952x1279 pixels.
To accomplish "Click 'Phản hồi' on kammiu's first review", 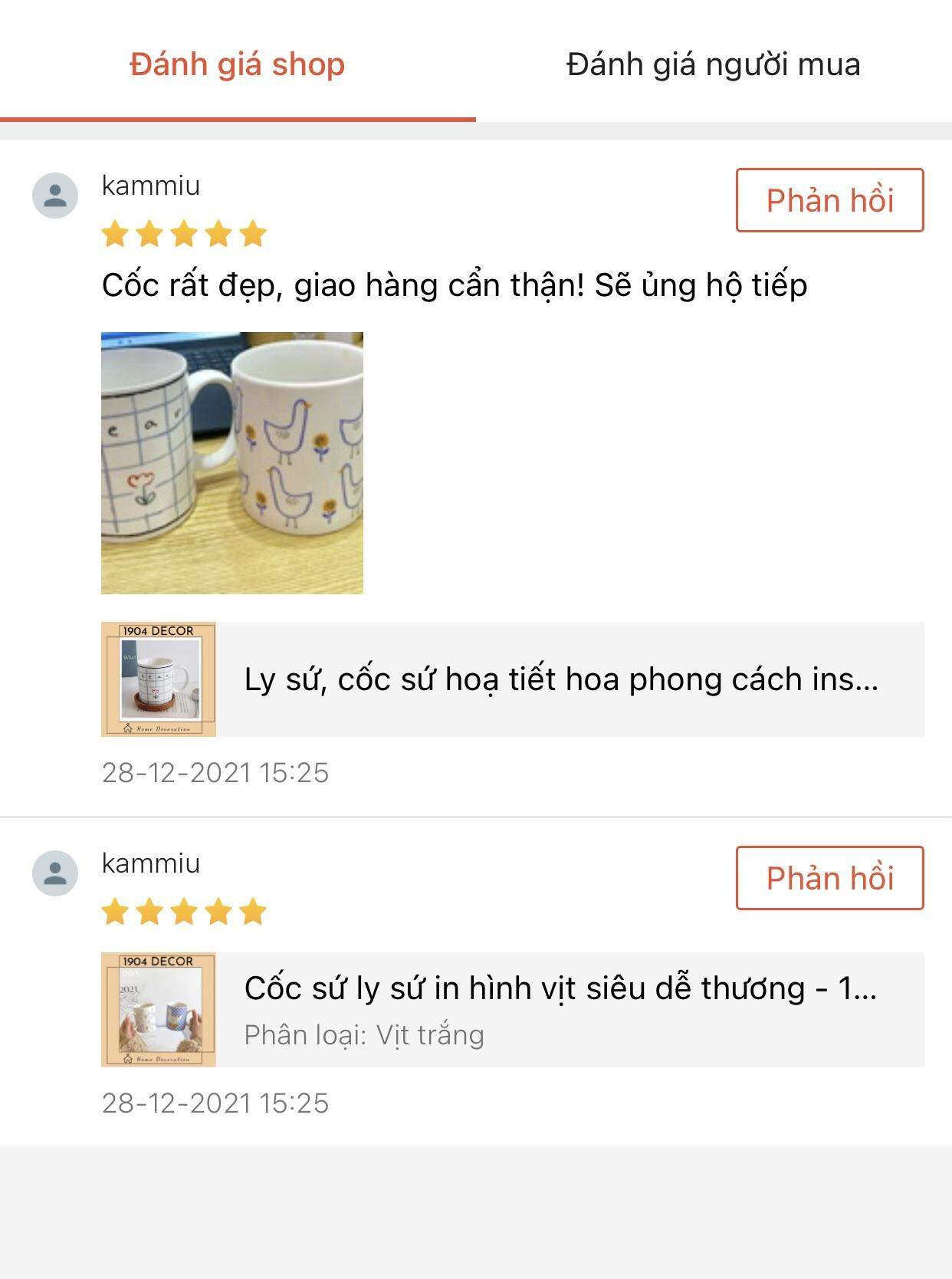I will [x=829, y=199].
